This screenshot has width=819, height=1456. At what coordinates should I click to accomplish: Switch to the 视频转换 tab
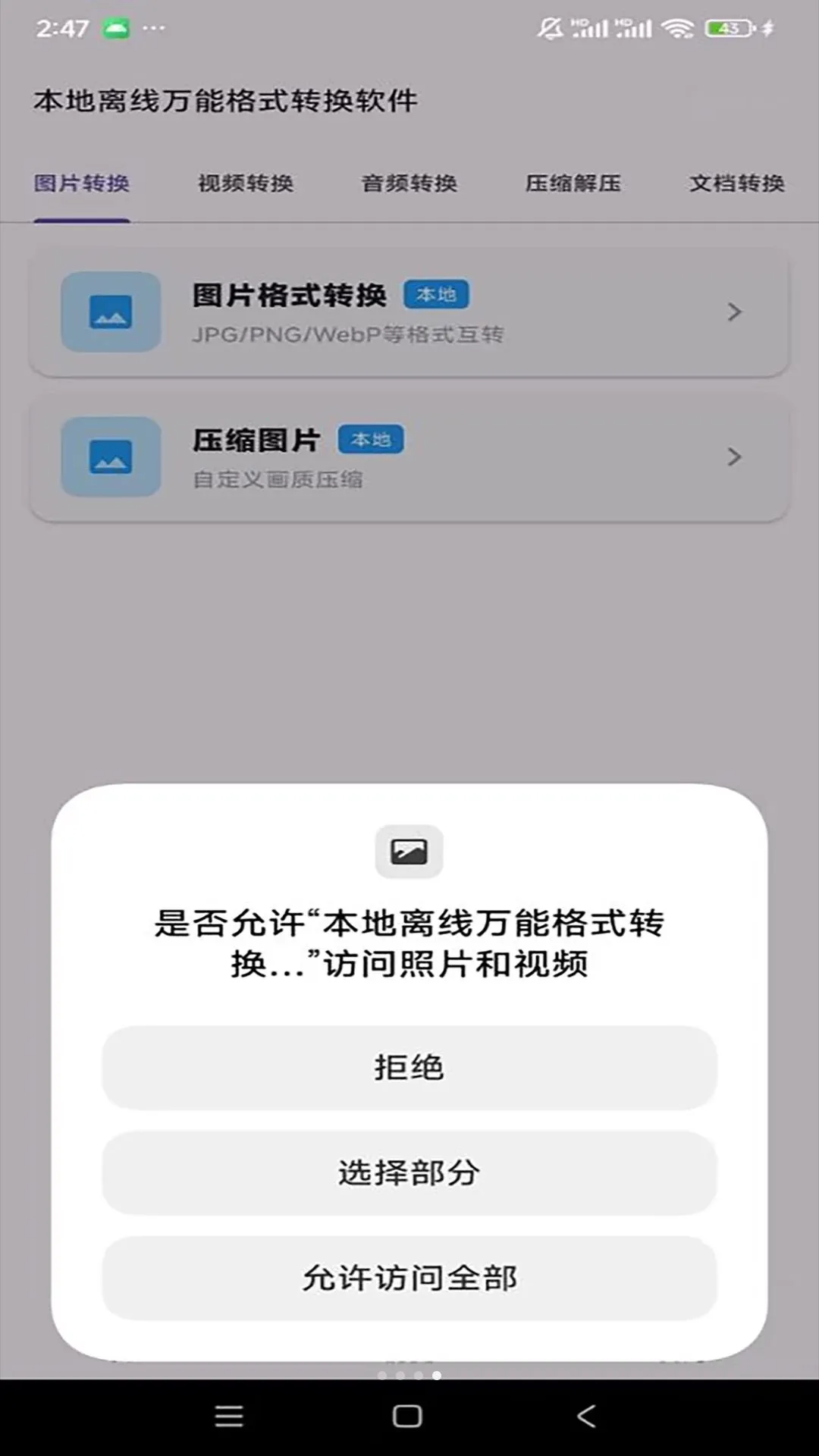click(x=246, y=183)
